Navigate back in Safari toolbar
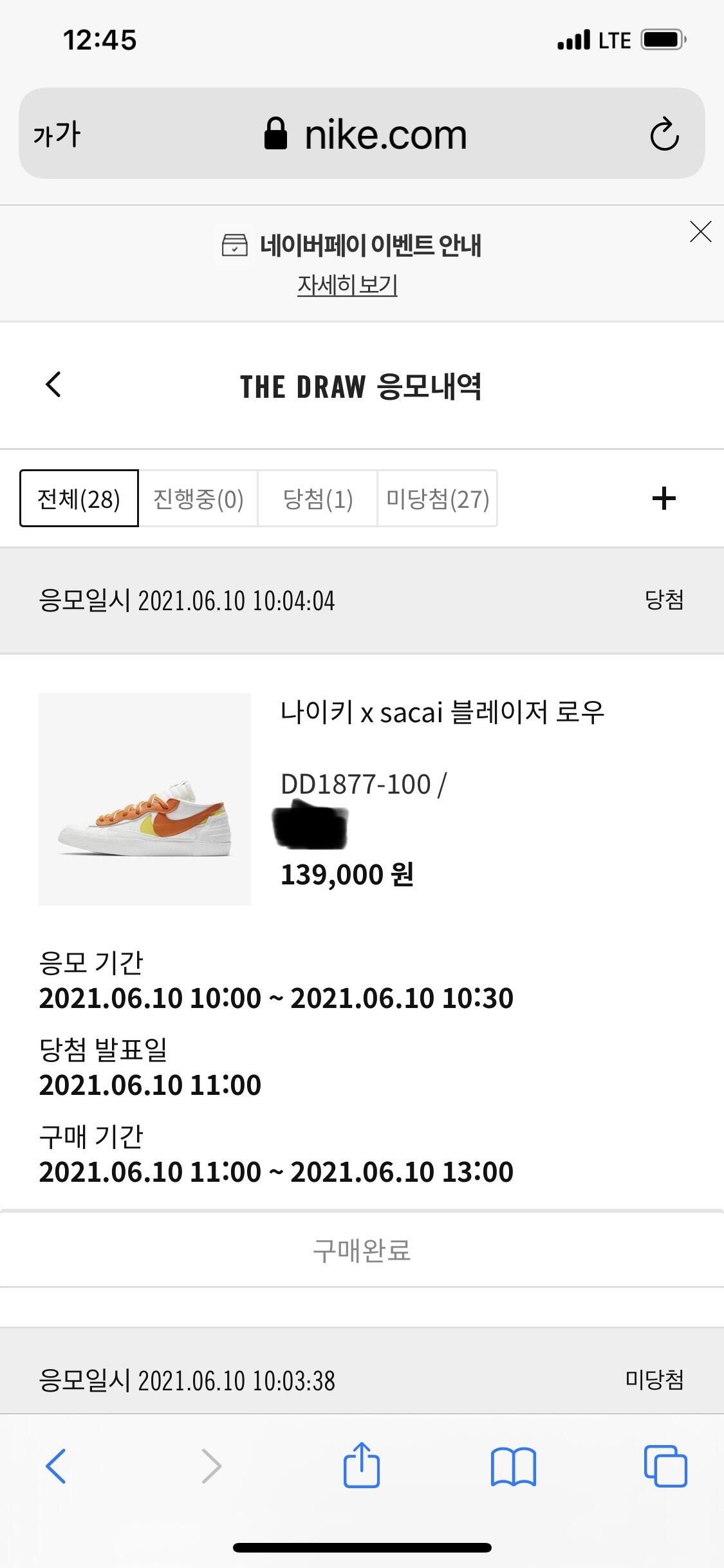This screenshot has height=1568, width=724. (56, 1466)
